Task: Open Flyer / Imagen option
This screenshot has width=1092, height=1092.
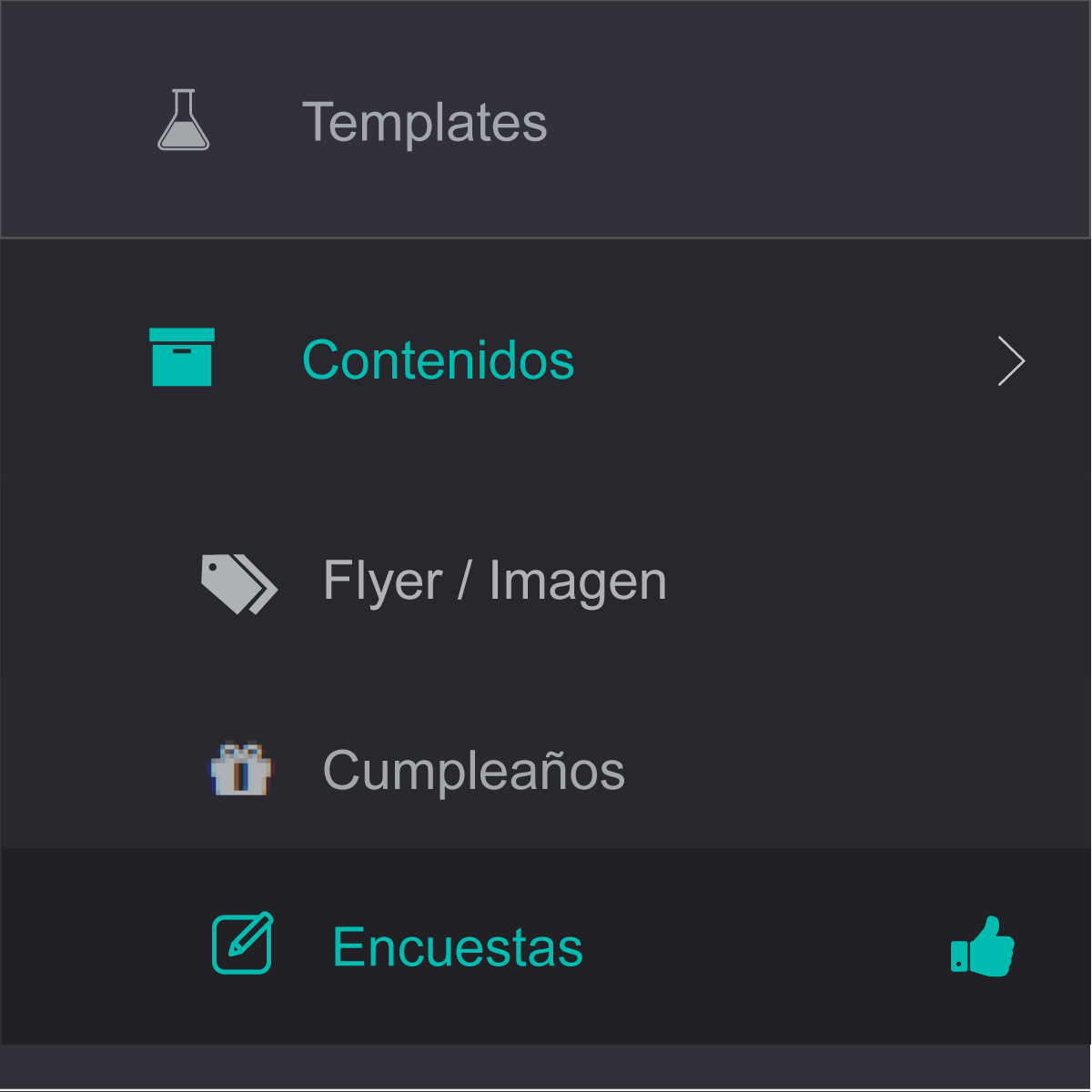Action: [494, 581]
